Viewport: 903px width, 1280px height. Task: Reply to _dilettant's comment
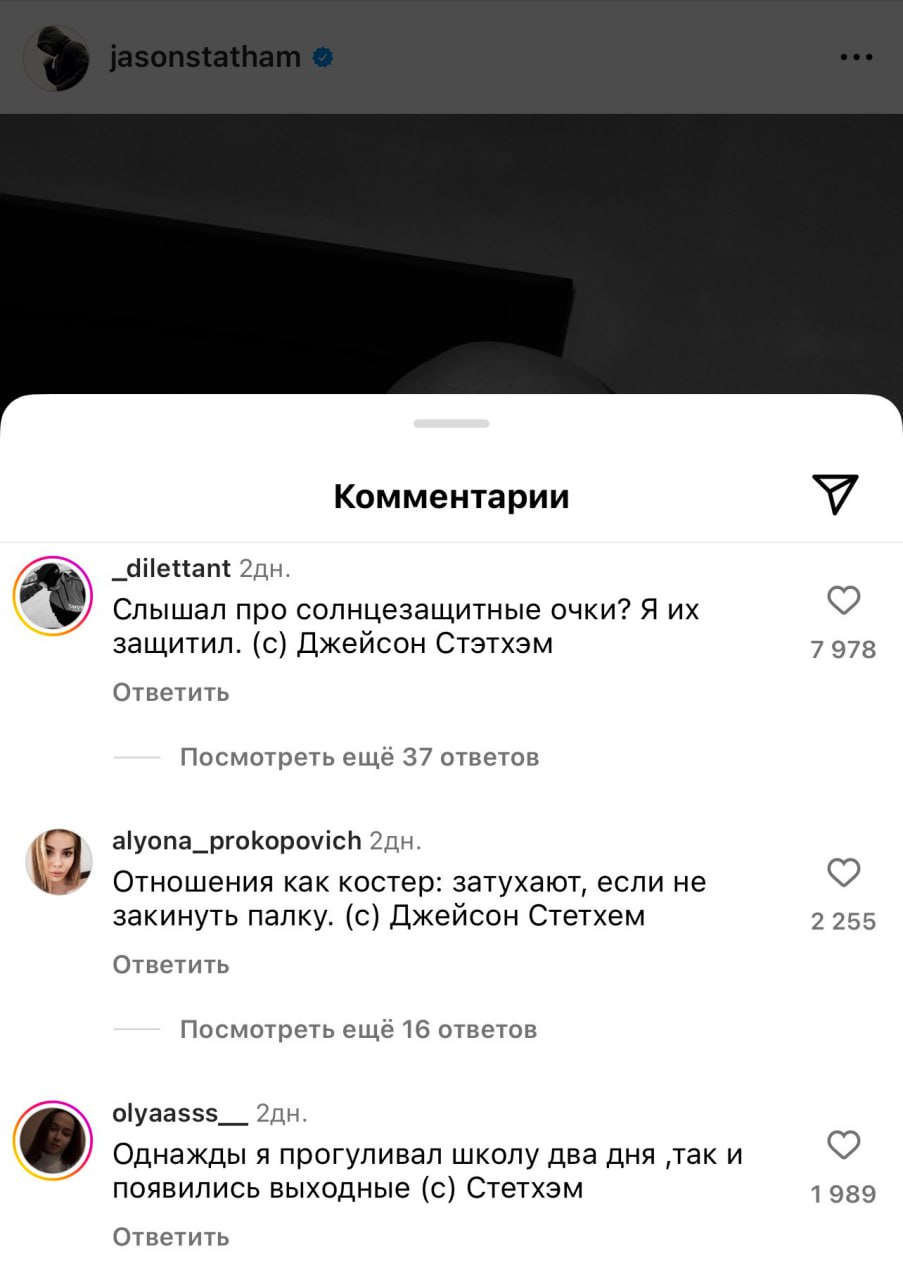coord(171,692)
